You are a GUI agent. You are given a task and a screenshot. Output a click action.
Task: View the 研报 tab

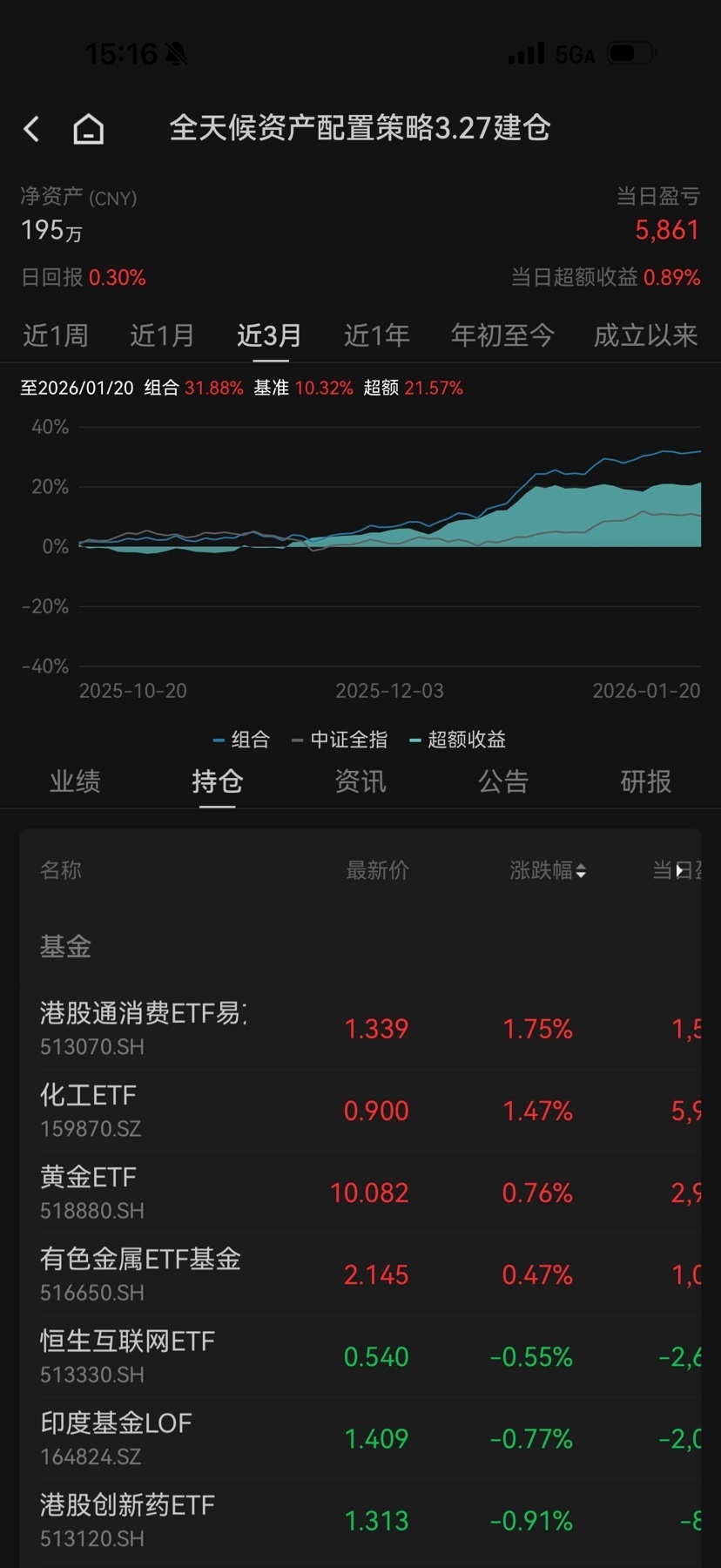click(645, 781)
